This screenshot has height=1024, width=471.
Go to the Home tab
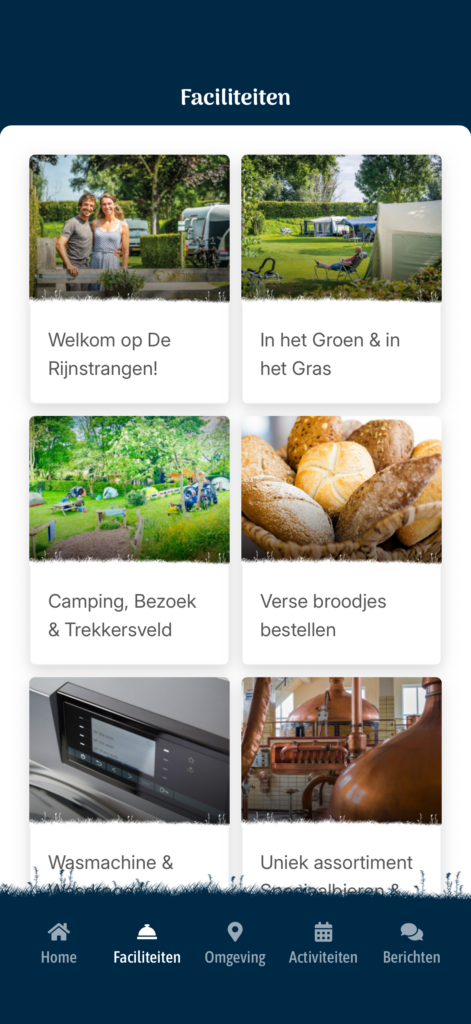coord(59,944)
